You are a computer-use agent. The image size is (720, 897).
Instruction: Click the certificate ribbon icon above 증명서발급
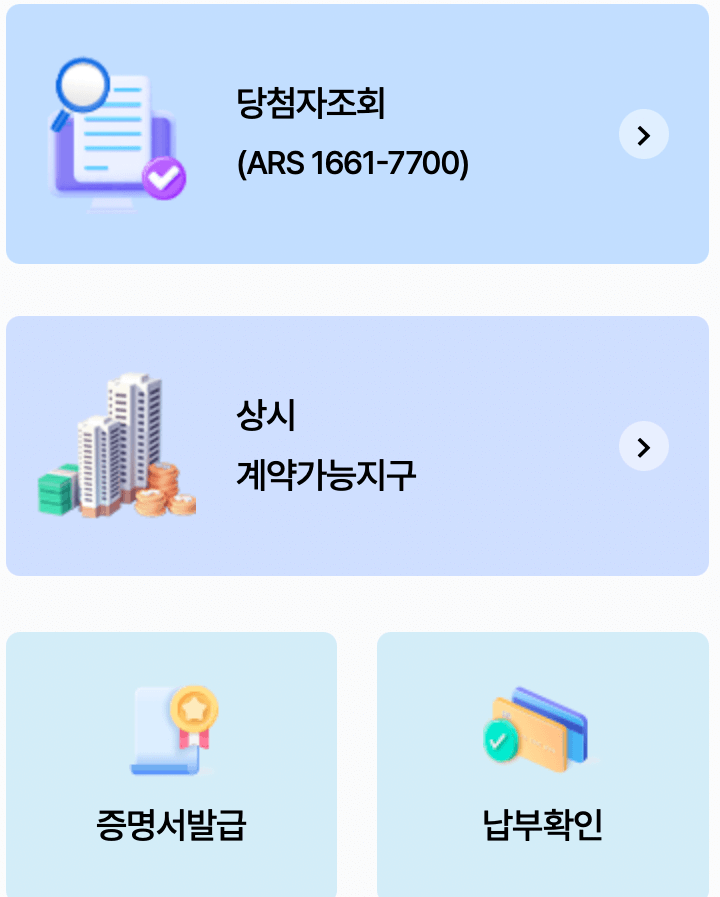click(170, 730)
